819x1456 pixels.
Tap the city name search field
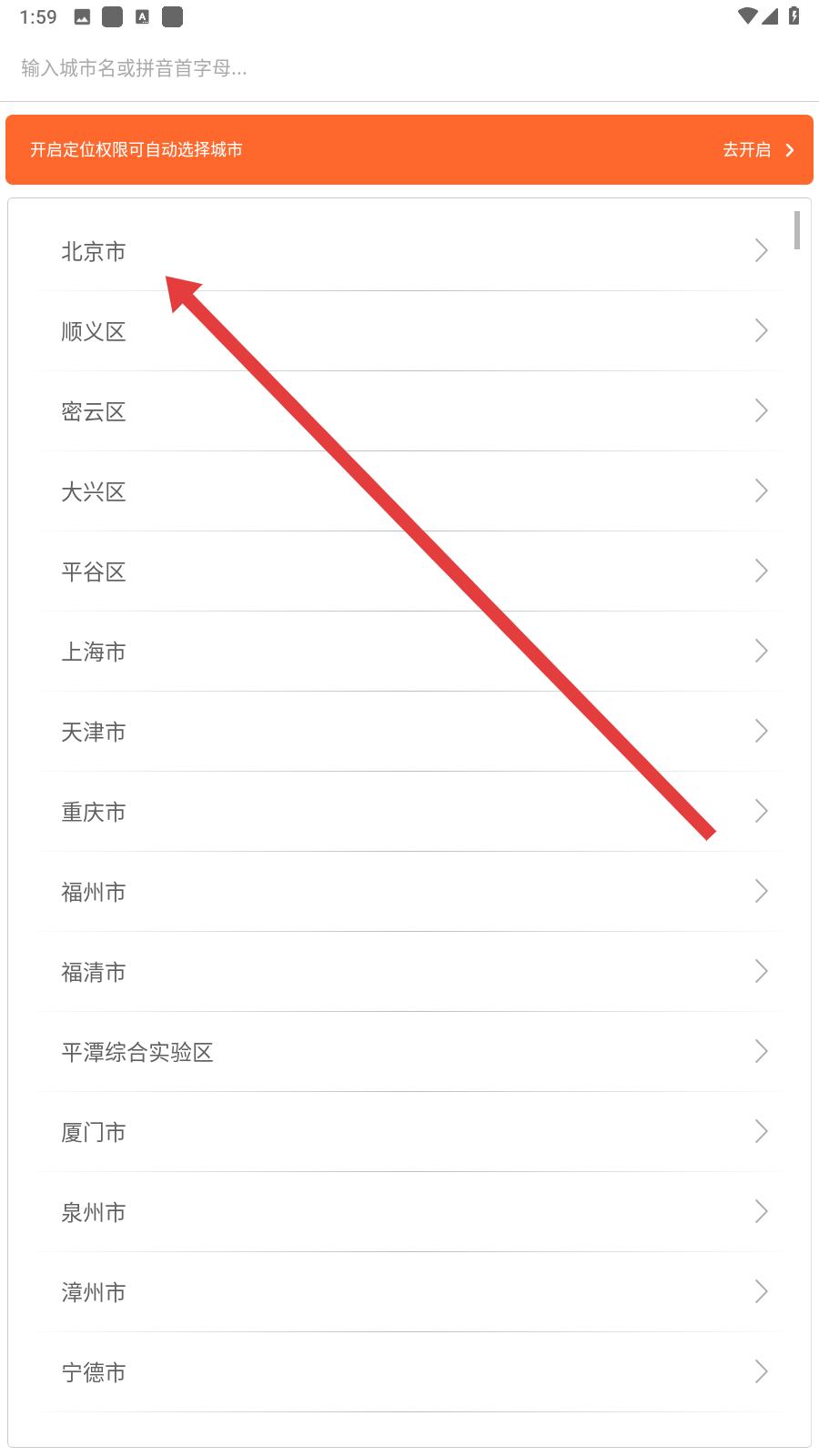tap(409, 68)
